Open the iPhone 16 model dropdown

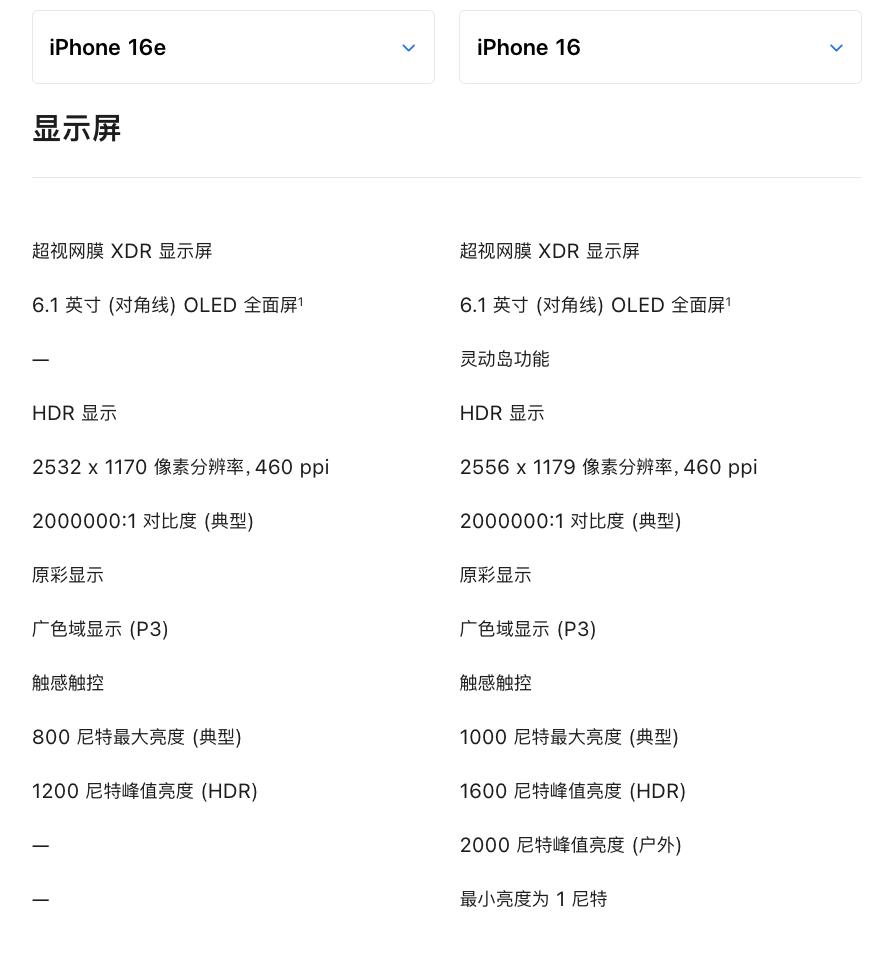tap(660, 47)
